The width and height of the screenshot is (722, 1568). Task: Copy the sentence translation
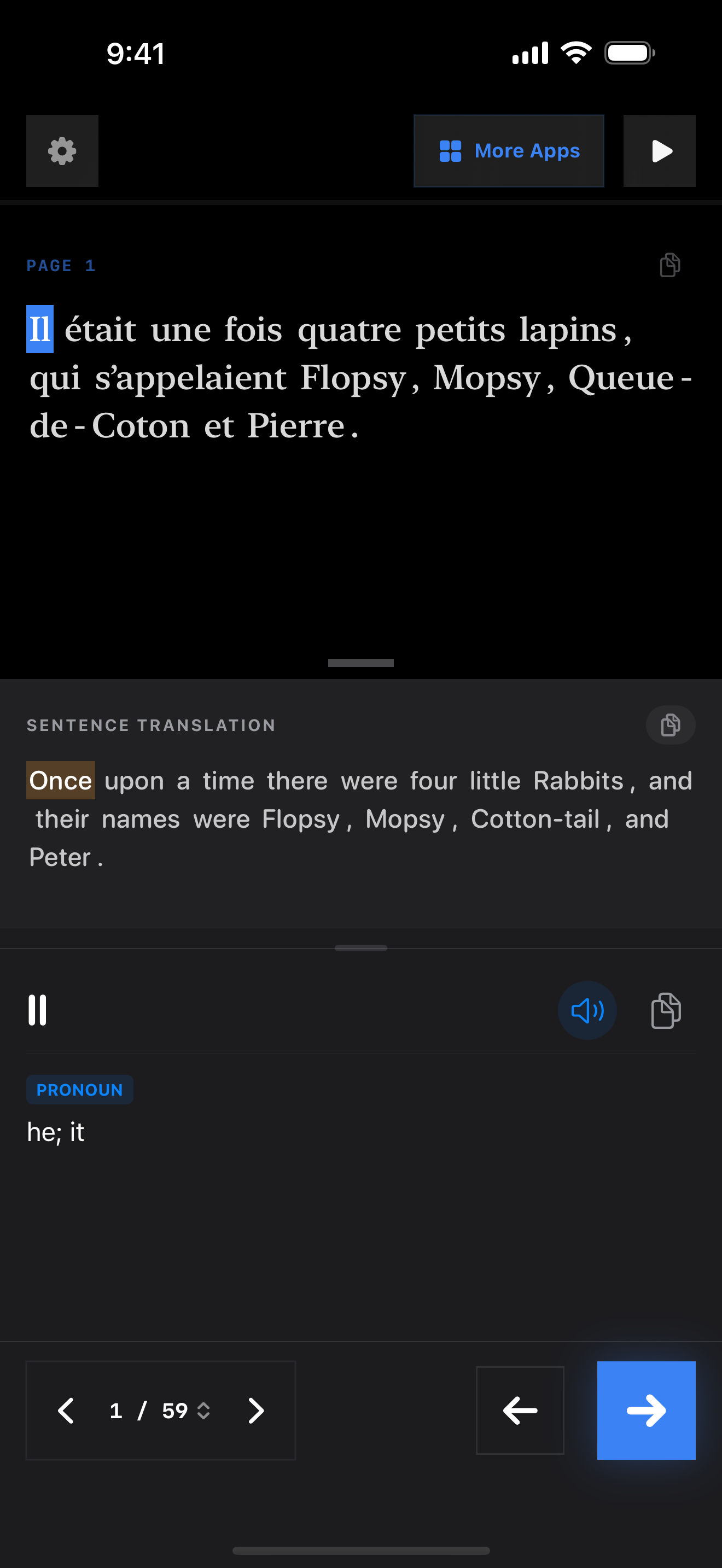(x=669, y=725)
